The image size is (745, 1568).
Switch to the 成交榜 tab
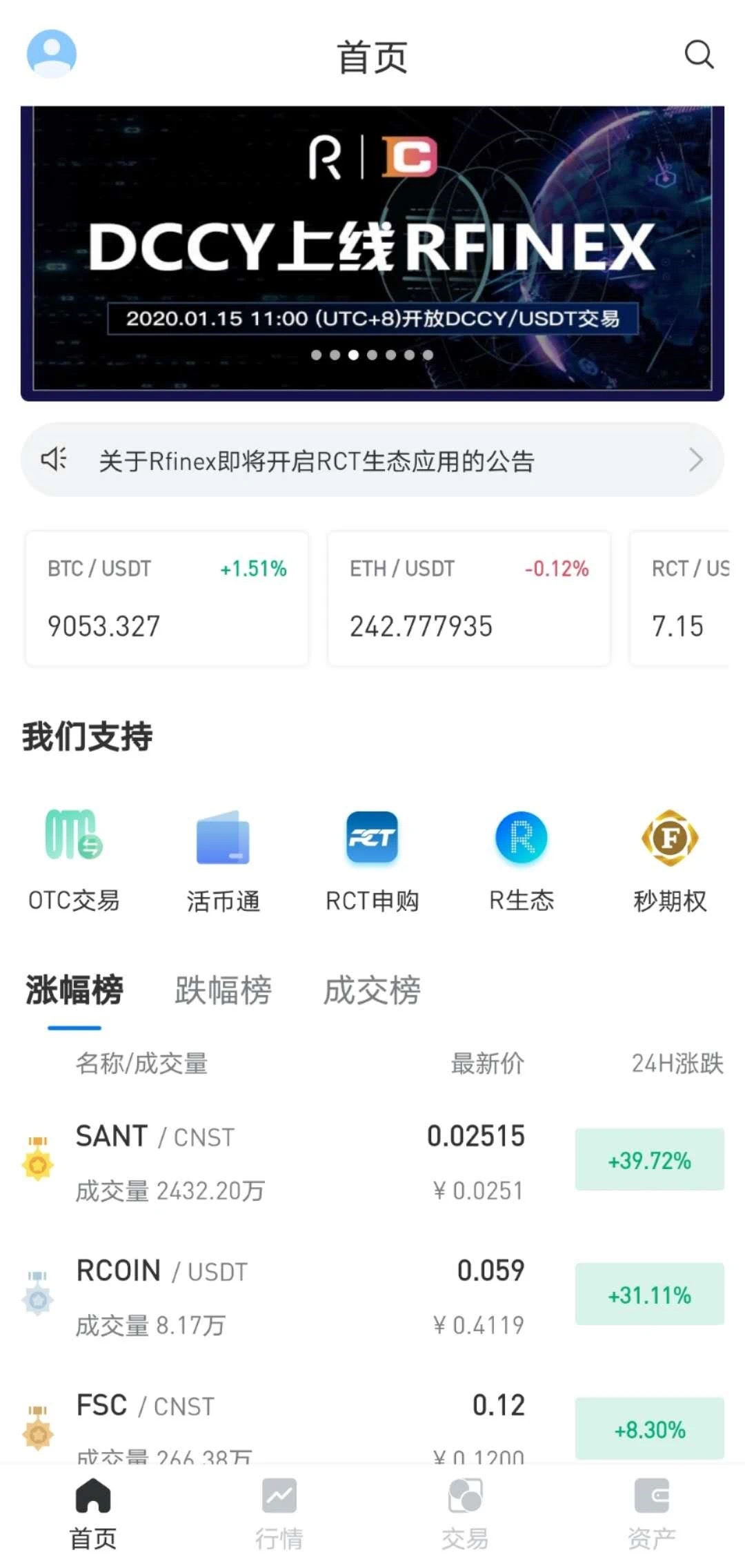click(x=372, y=991)
